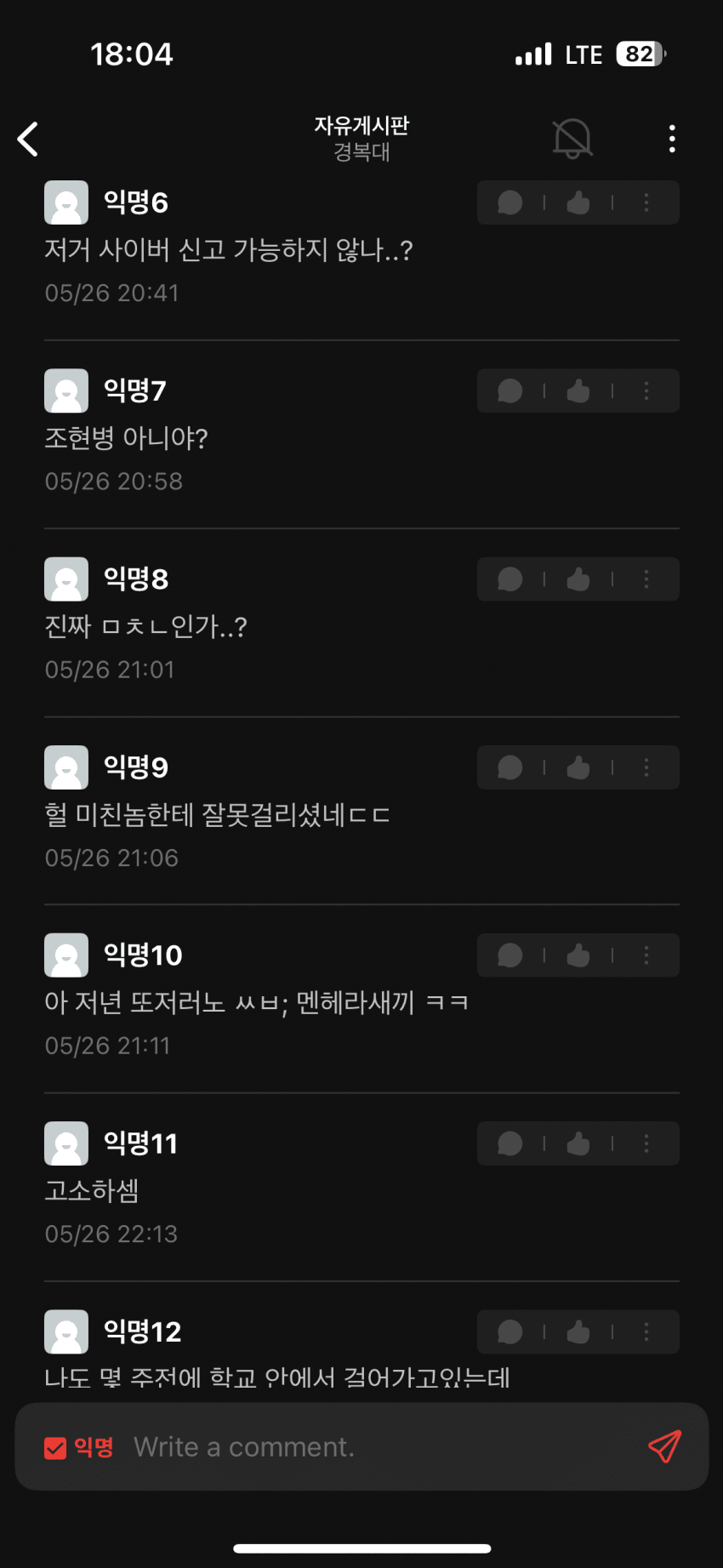The image size is (723, 1568).
Task: Open more options for 익명8's comment
Action: point(646,579)
